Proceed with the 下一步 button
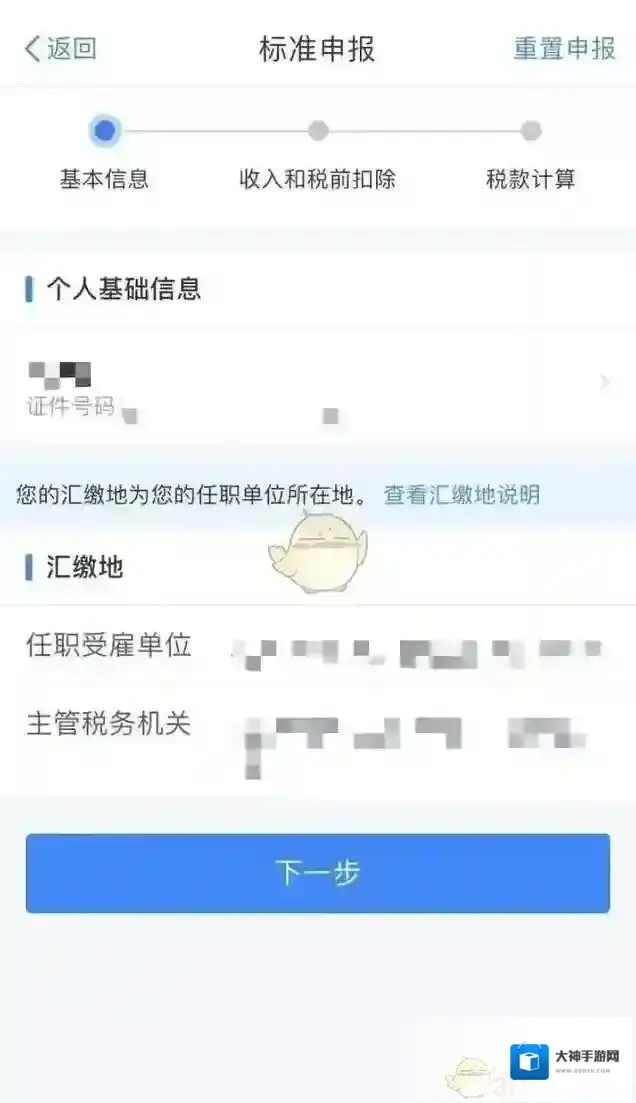Viewport: 636px width, 1103px height. coord(318,873)
